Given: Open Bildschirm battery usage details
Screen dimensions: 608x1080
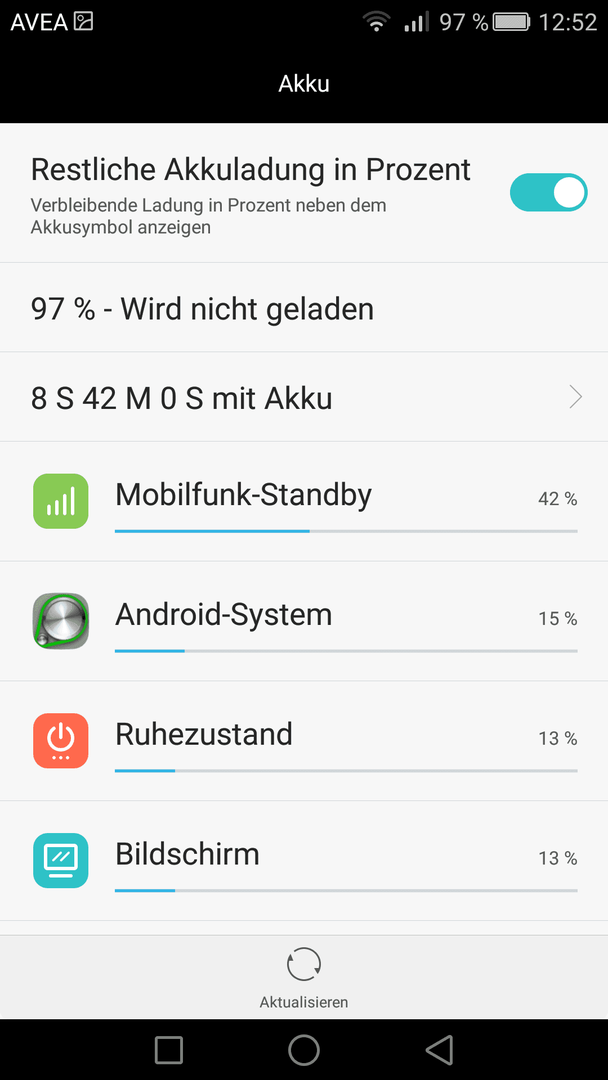Looking at the screenshot, I should 304,861.
